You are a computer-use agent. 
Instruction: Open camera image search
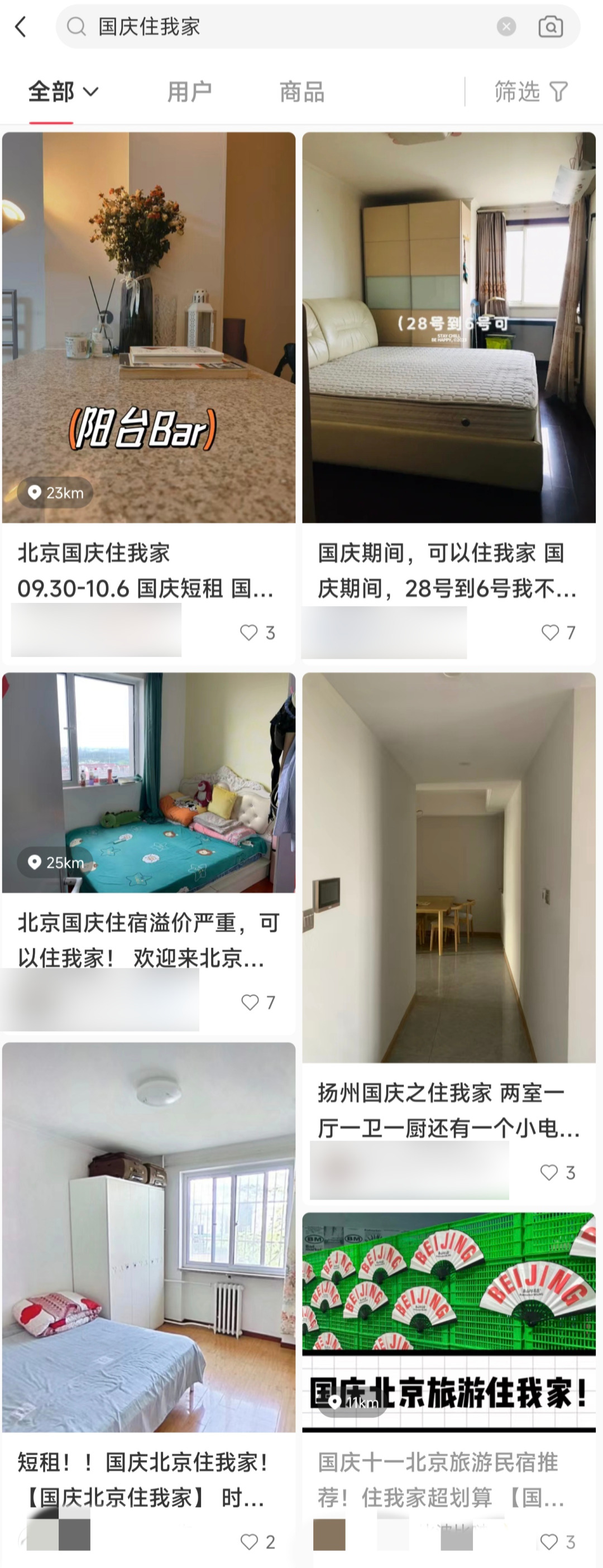(551, 27)
